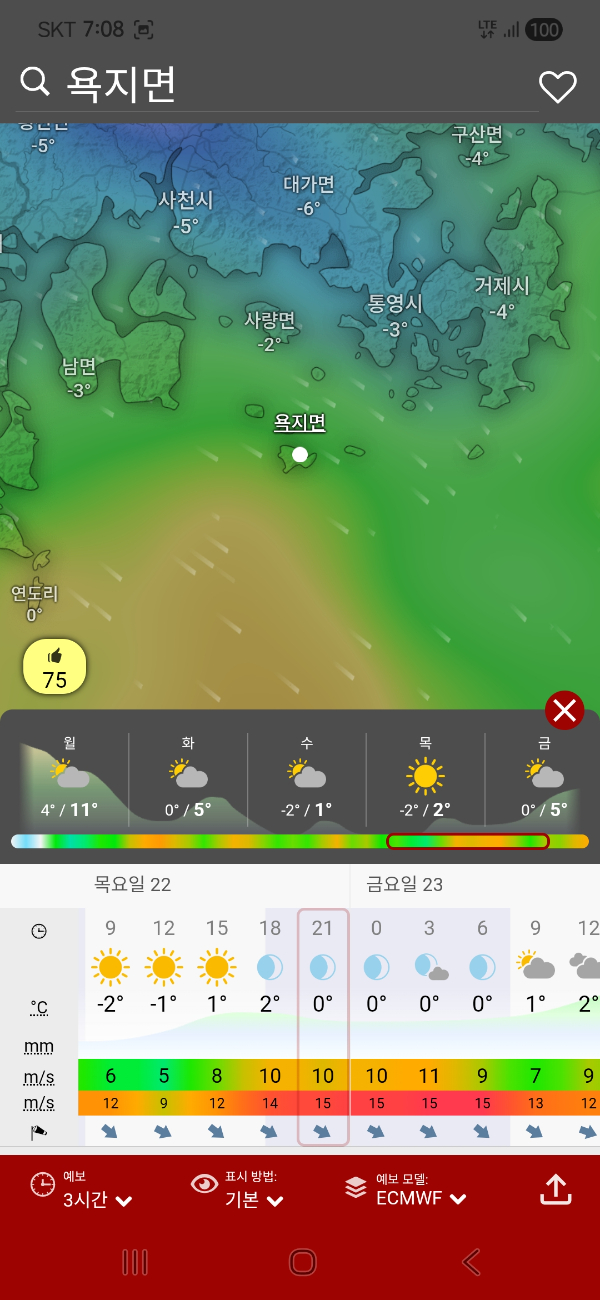Share this forecast

tap(555, 1189)
